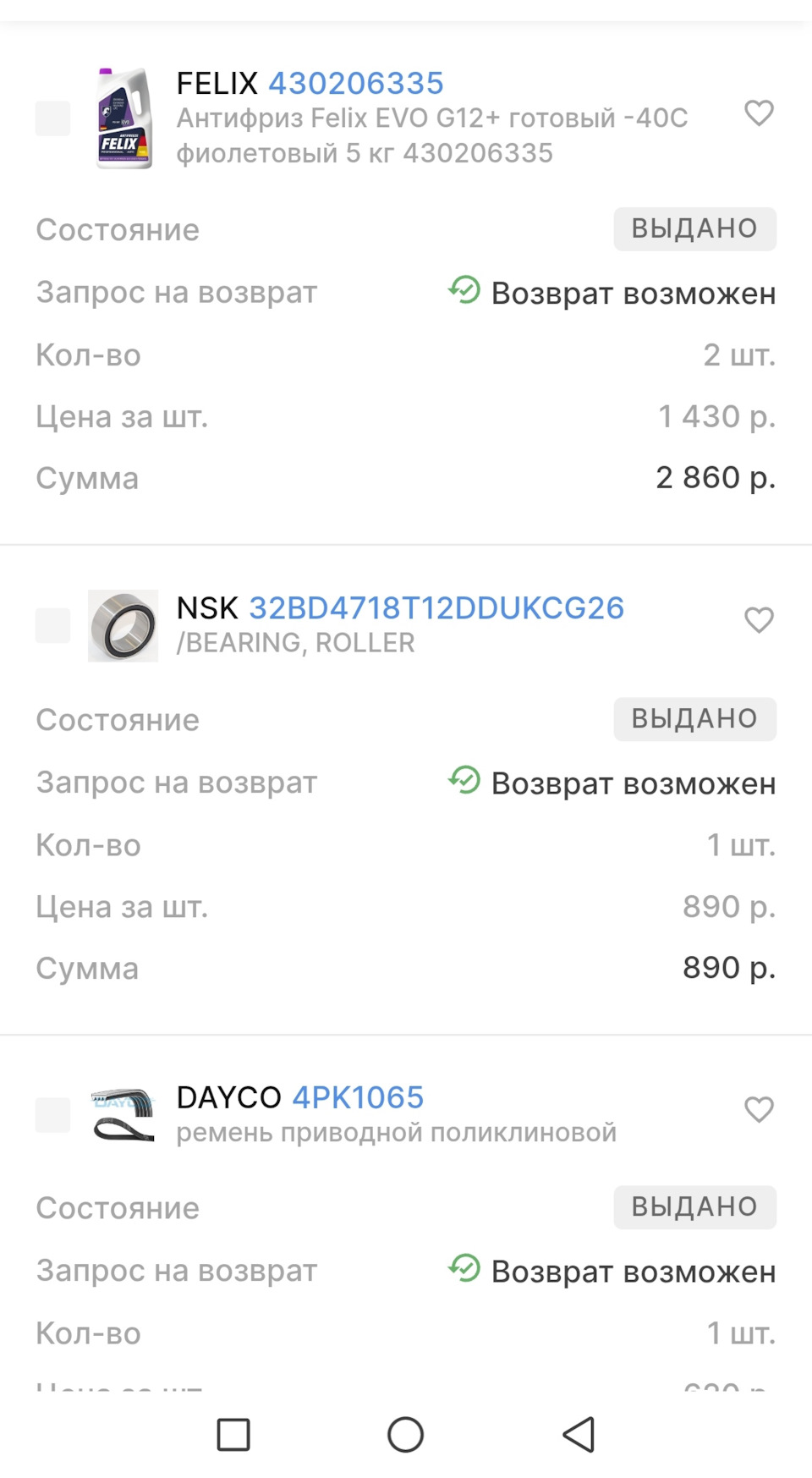
Task: Favorite the NSK roller bearing
Action: pos(759,620)
